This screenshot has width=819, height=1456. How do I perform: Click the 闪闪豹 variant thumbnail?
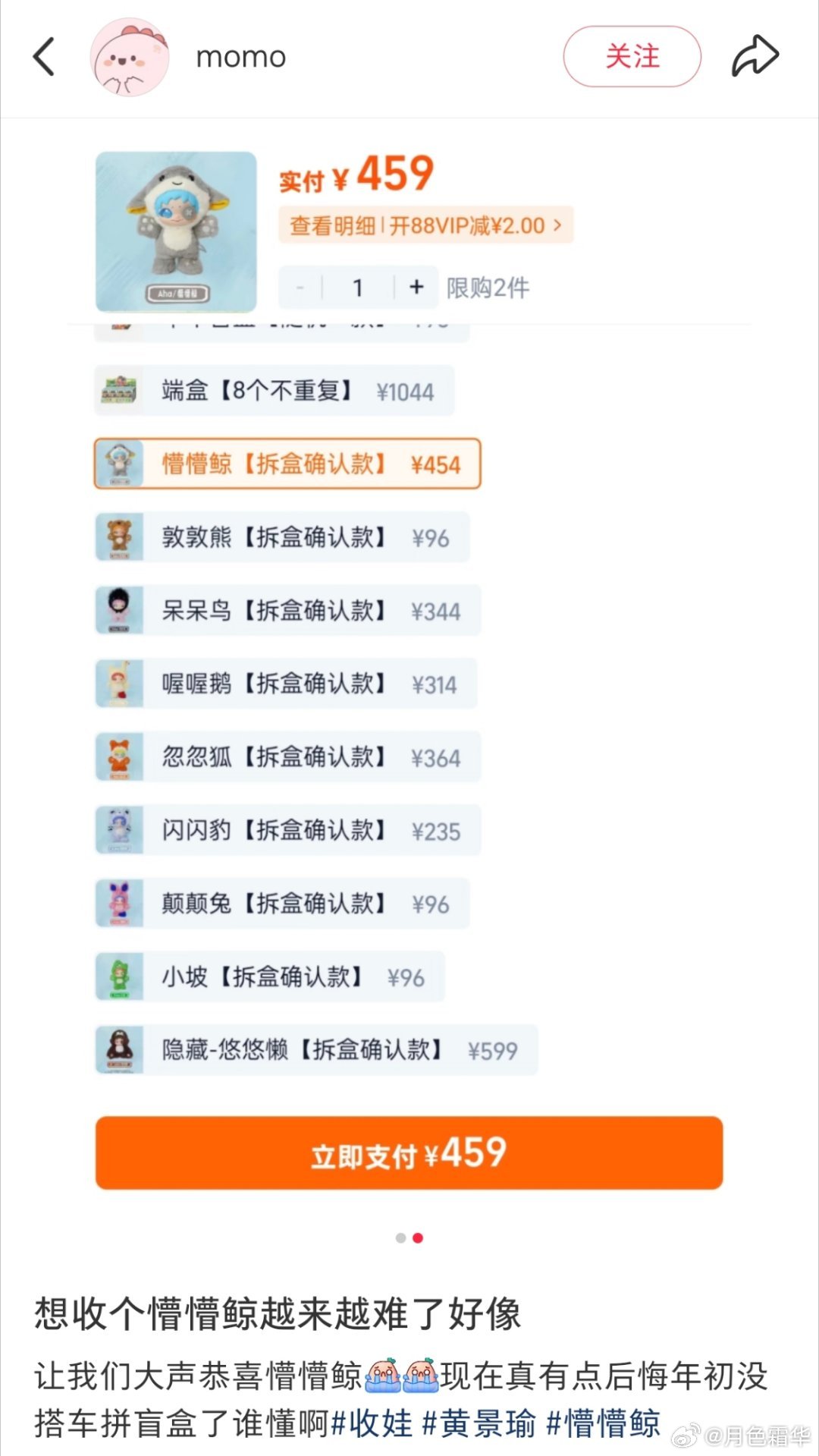coord(120,830)
